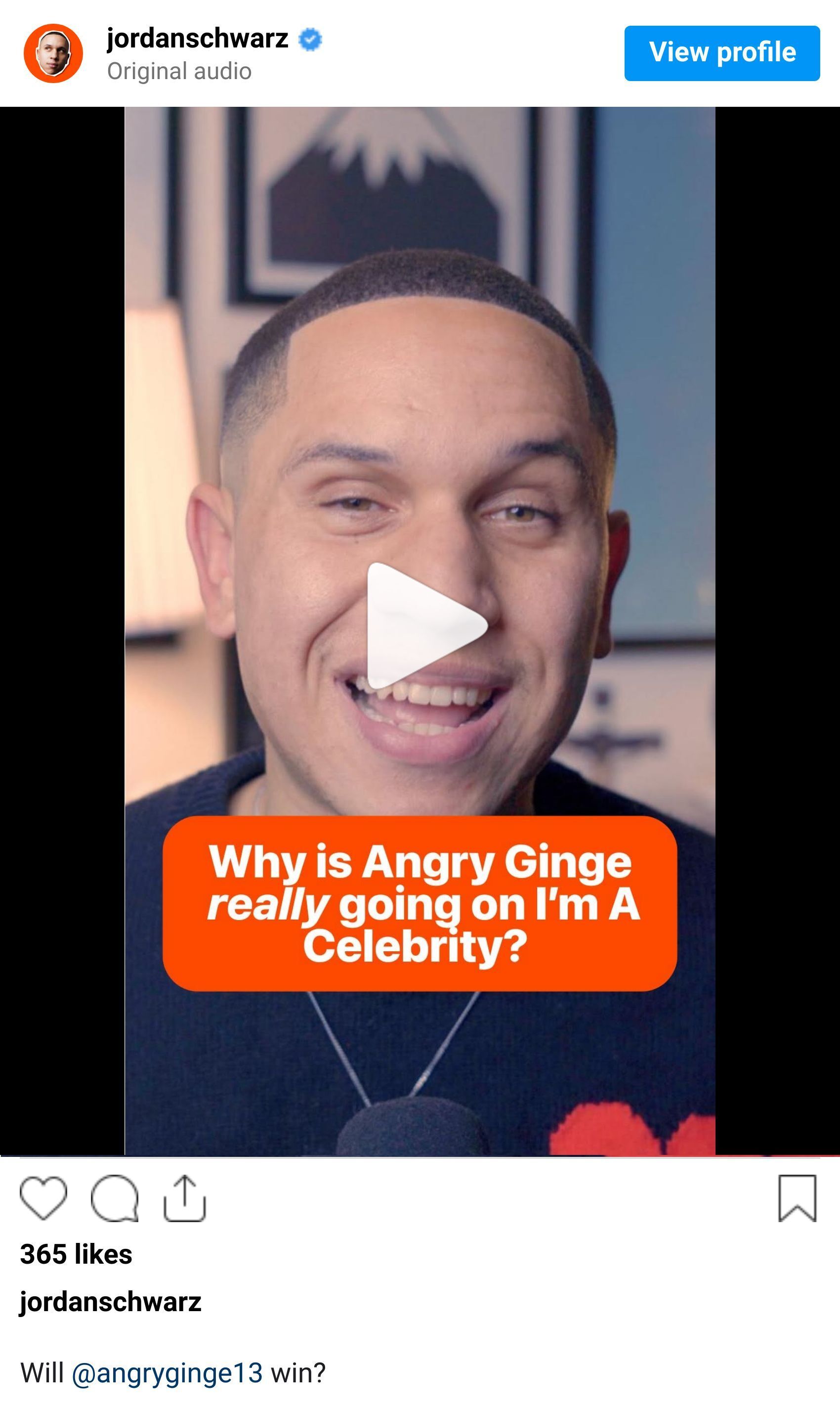840x1412 pixels.
Task: Play the Angry Ginge video
Action: click(x=423, y=626)
